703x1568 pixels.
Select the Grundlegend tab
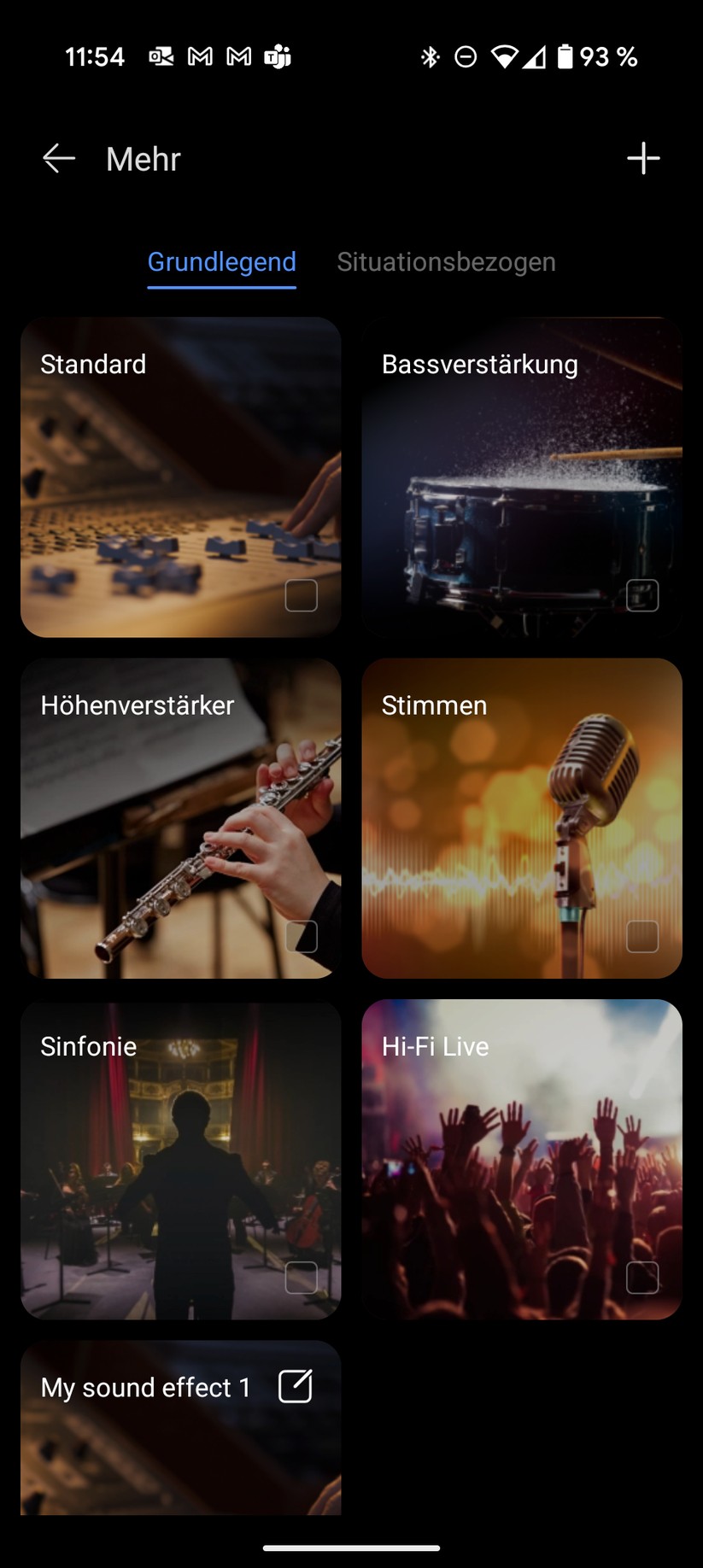click(222, 262)
